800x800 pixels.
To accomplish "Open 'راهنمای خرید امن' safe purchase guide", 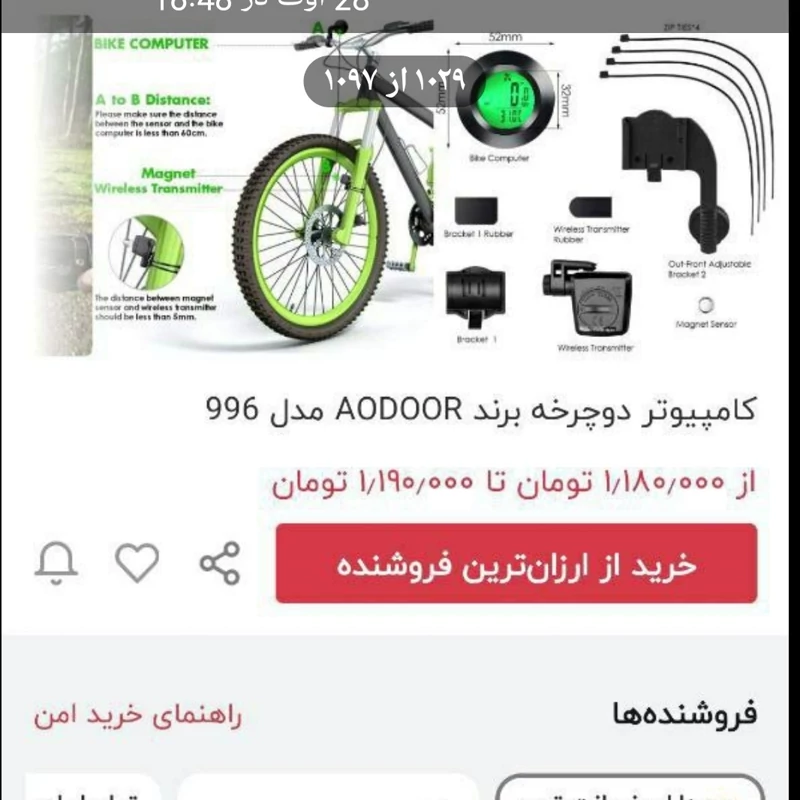I will click(x=138, y=715).
